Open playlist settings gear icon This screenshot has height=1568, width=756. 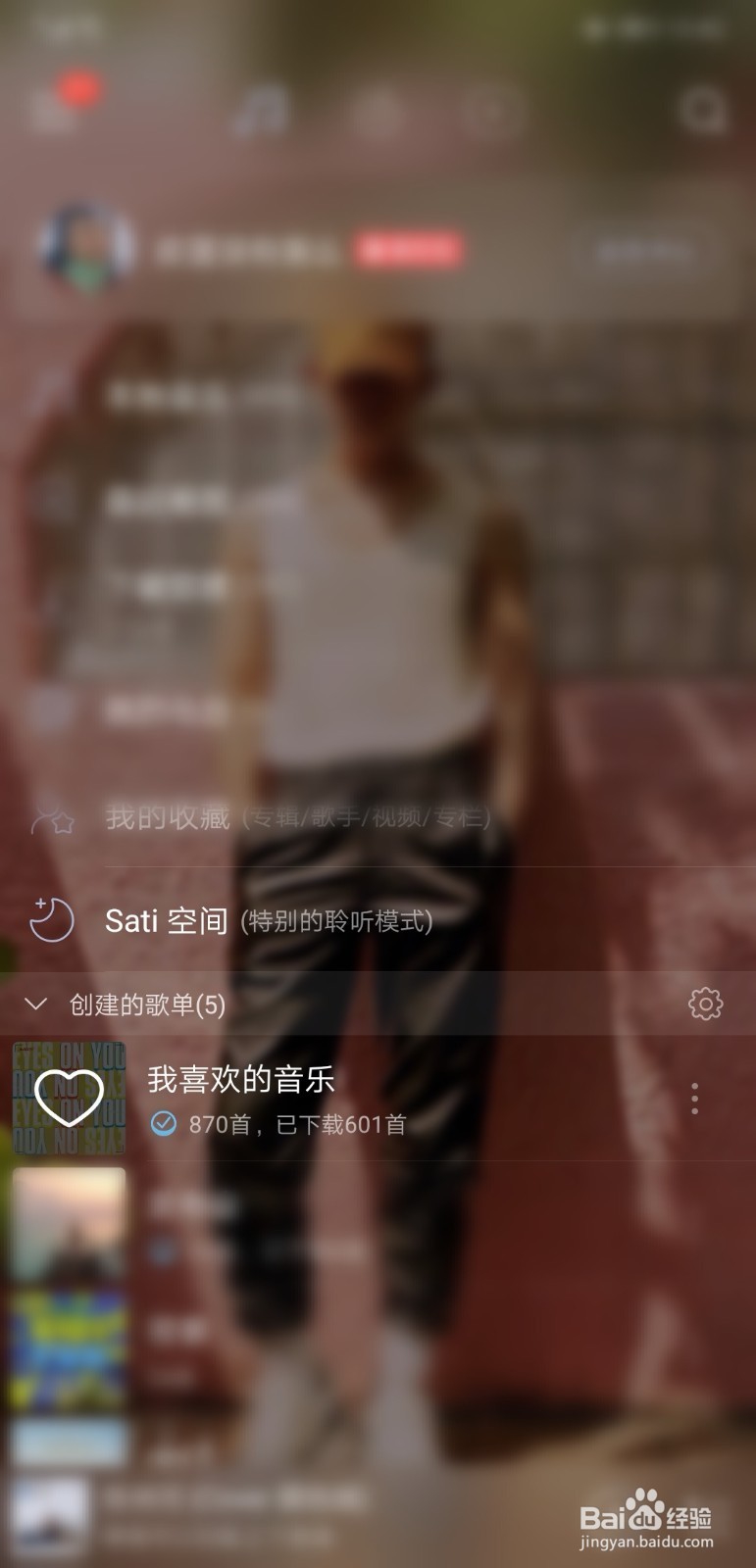tap(705, 1004)
